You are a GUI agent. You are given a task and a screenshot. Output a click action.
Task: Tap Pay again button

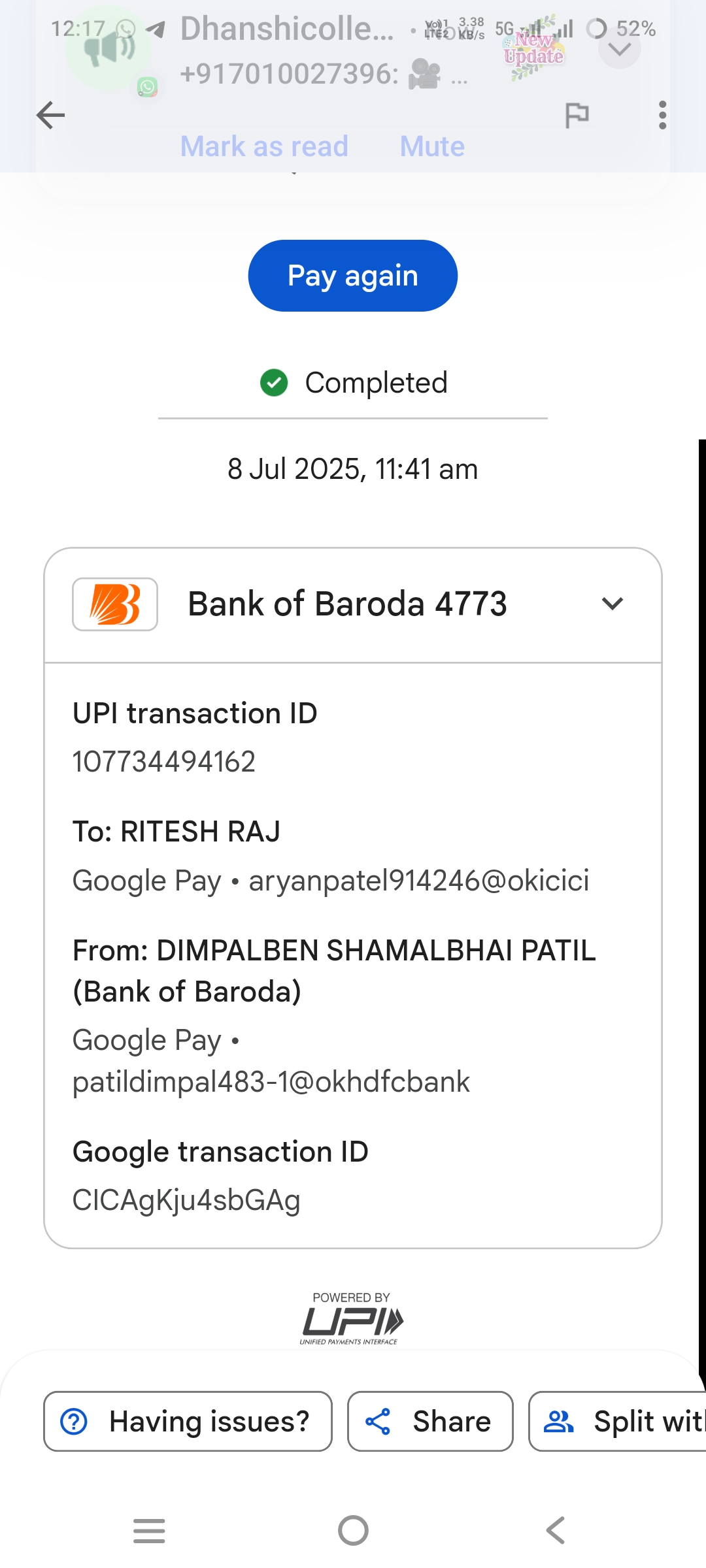point(352,276)
